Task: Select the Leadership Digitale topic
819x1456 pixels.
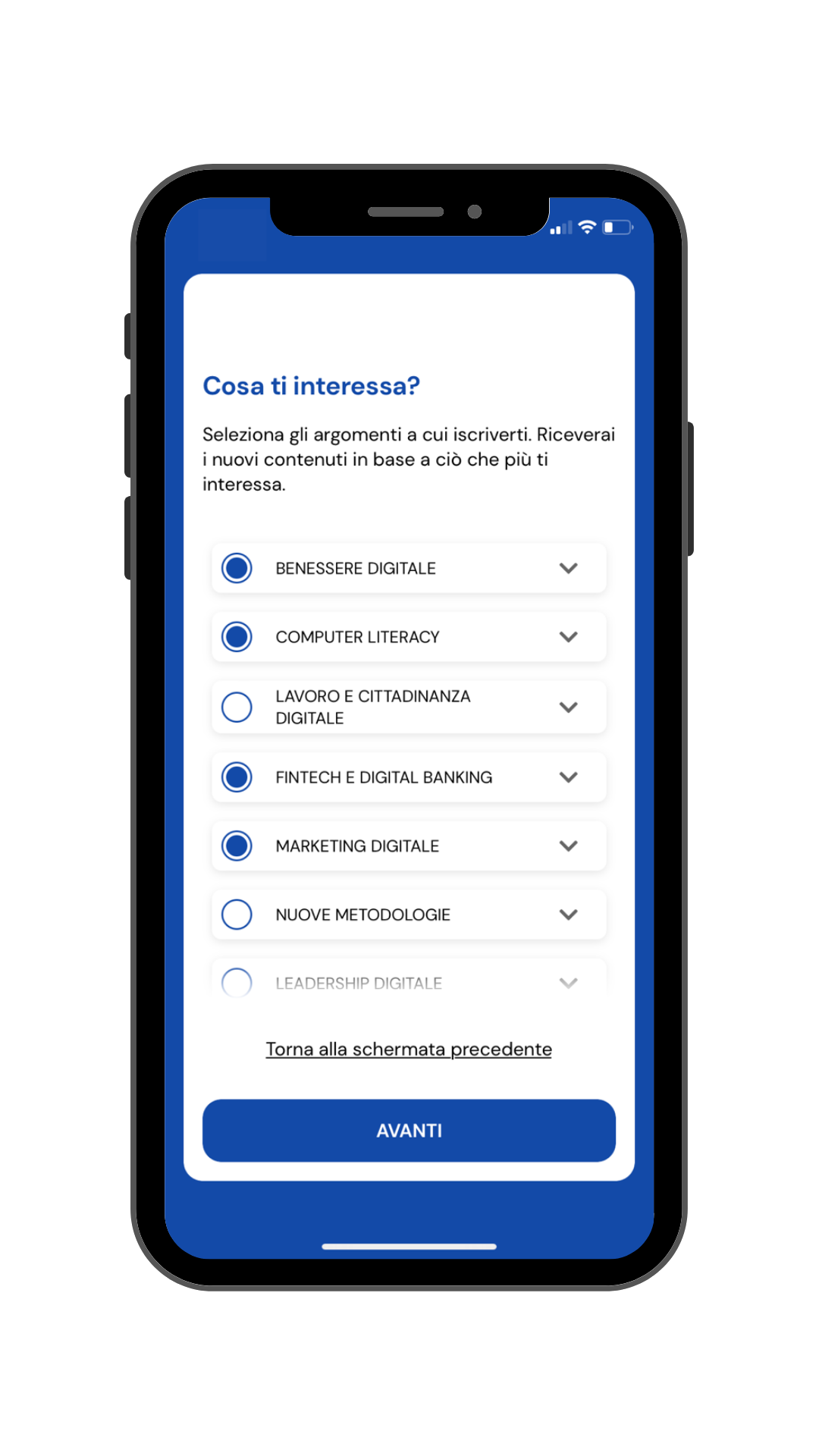Action: click(237, 982)
